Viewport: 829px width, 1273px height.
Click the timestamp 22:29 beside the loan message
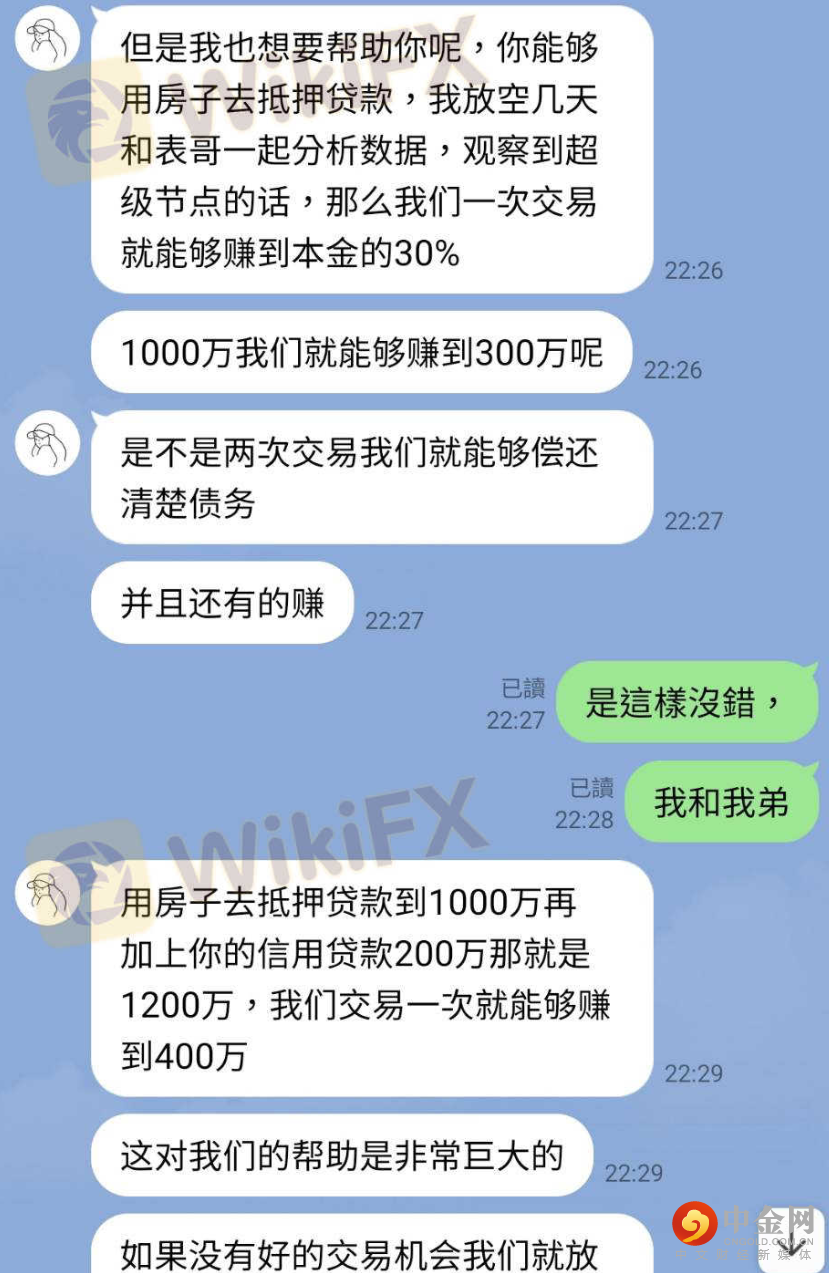(693, 1073)
